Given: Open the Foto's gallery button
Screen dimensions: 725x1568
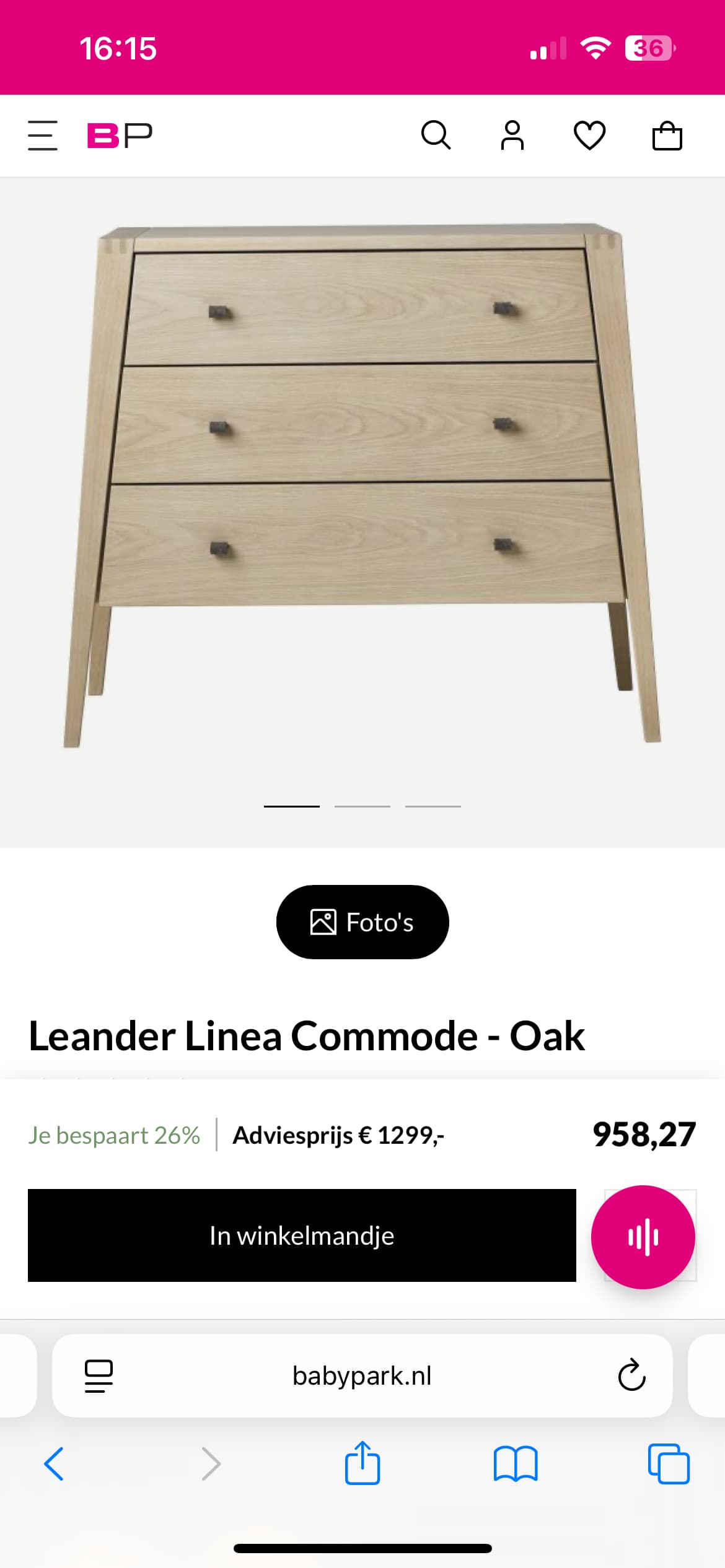Looking at the screenshot, I should [x=362, y=922].
